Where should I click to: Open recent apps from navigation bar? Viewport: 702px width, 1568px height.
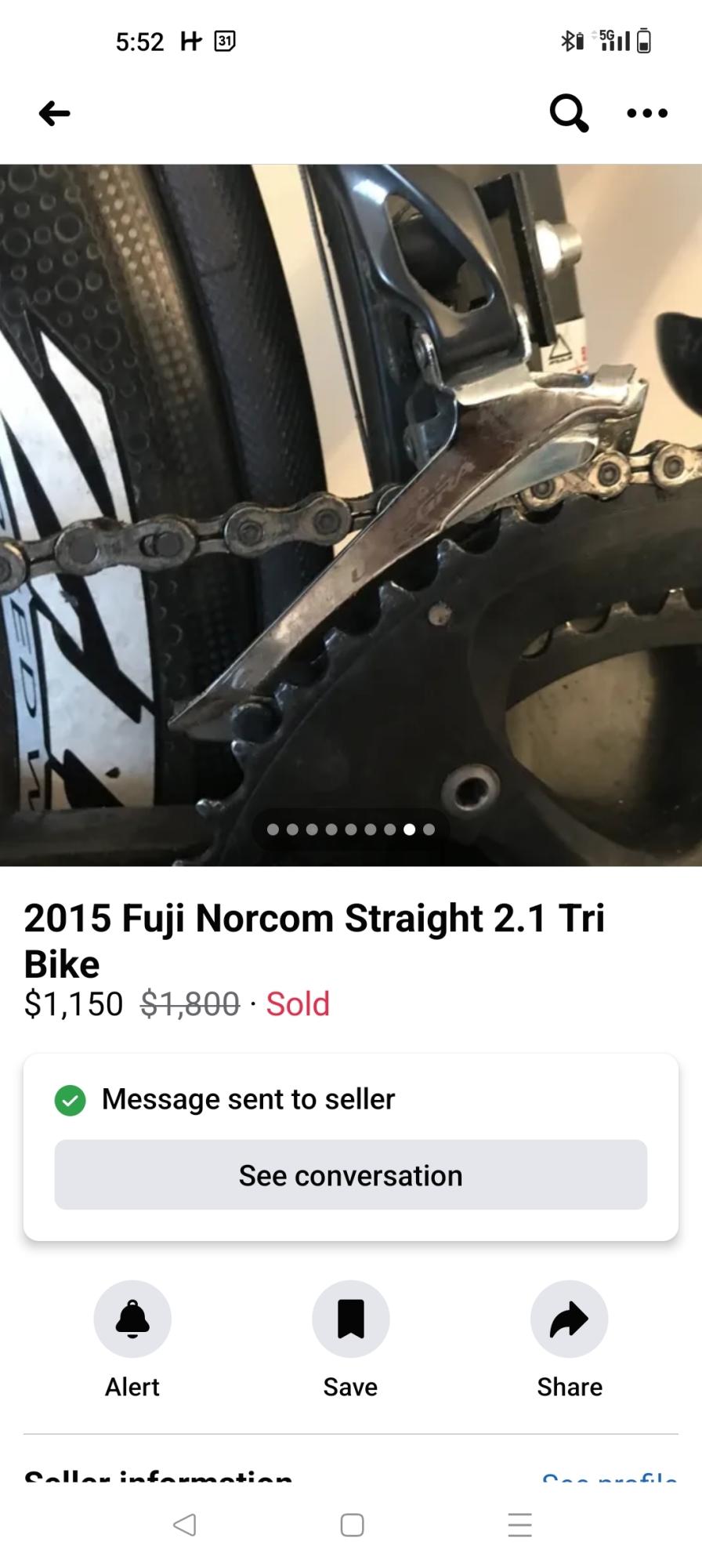click(519, 1525)
